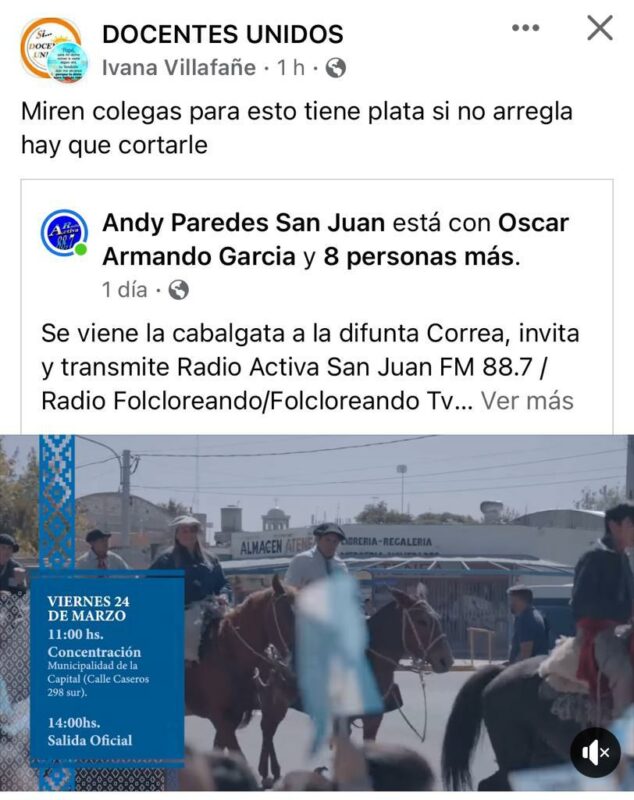
Task: Dismiss the post with the X
Action: 599,27
